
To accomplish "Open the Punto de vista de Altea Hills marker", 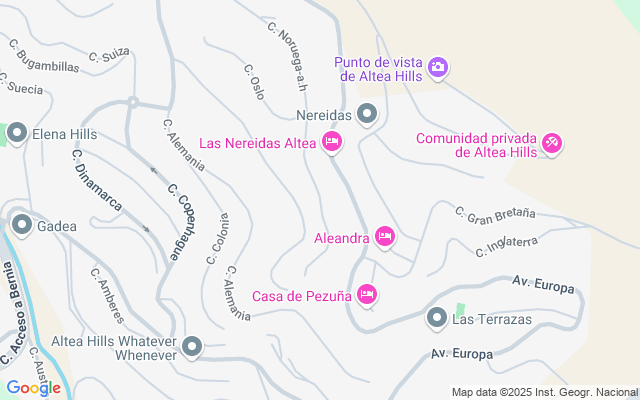I will [438, 68].
